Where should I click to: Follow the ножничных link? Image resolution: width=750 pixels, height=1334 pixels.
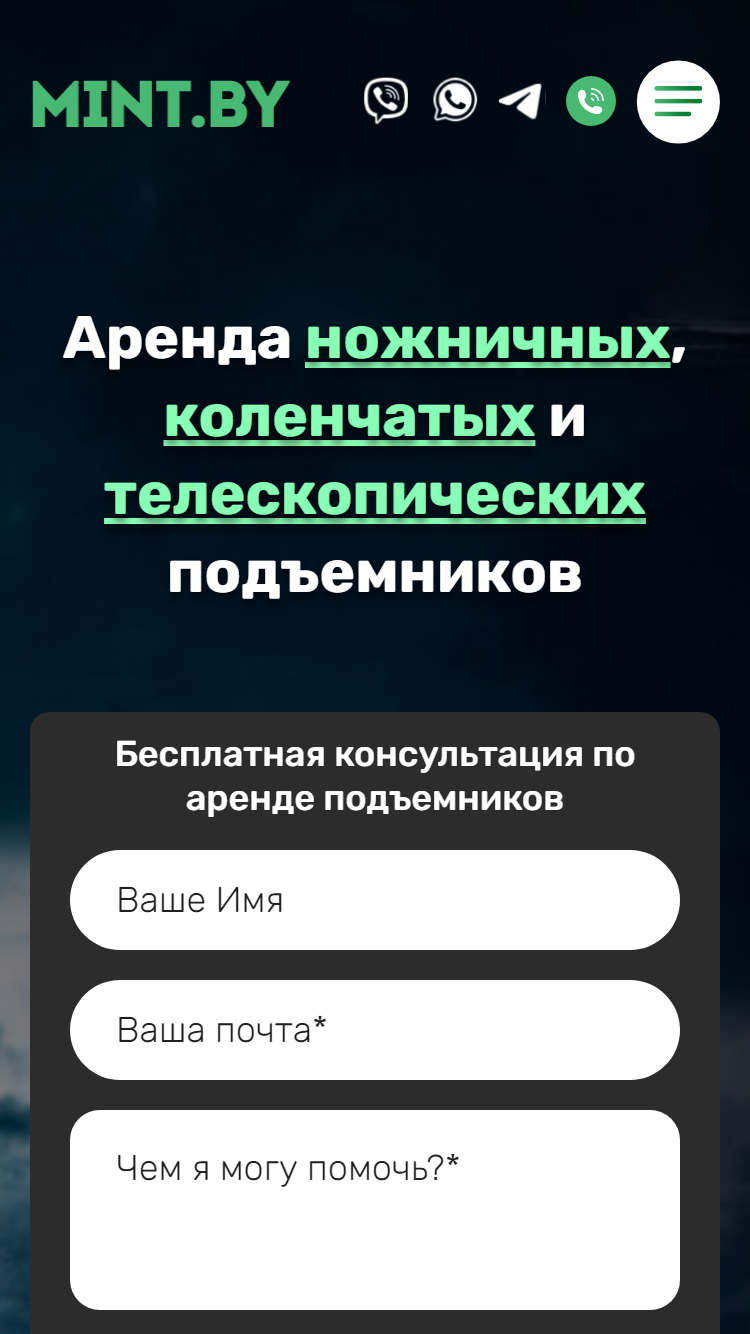point(488,339)
